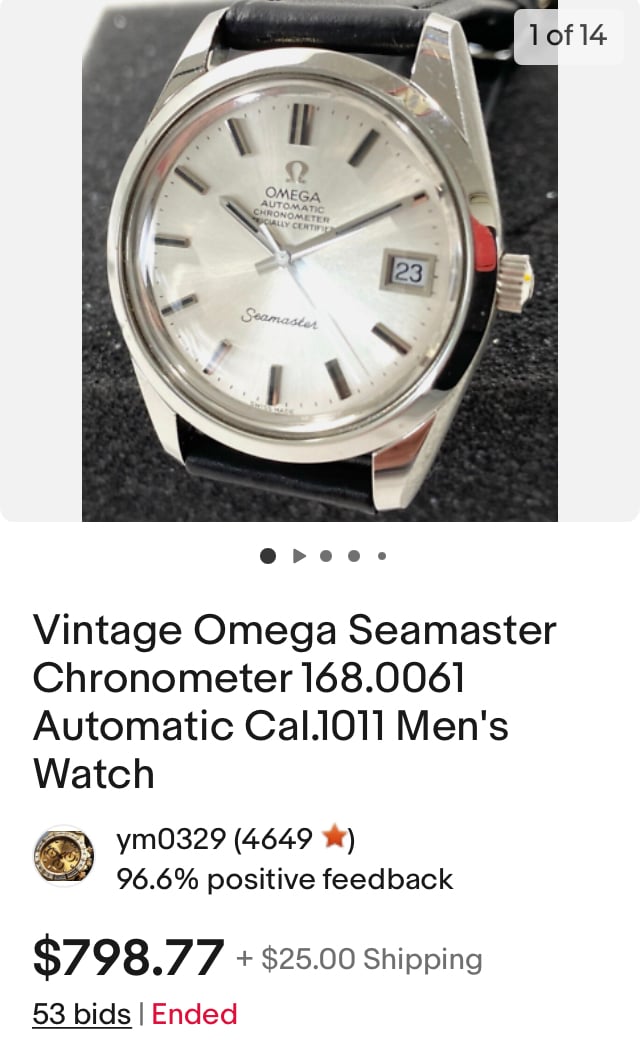View the 53 bids history
Viewport: 640px width, 1052px height.
tap(82, 1014)
